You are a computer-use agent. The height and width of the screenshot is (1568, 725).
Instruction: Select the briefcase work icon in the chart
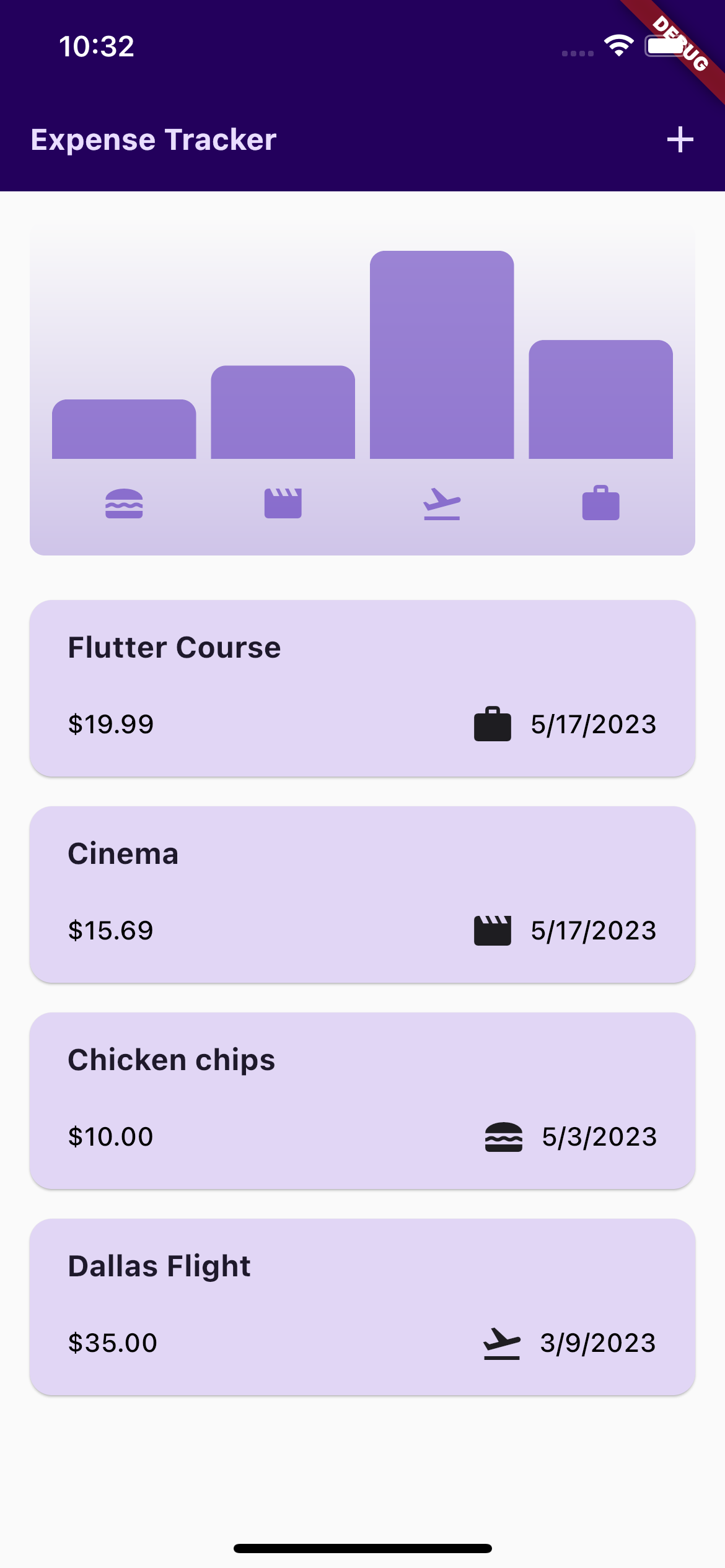coord(600,503)
